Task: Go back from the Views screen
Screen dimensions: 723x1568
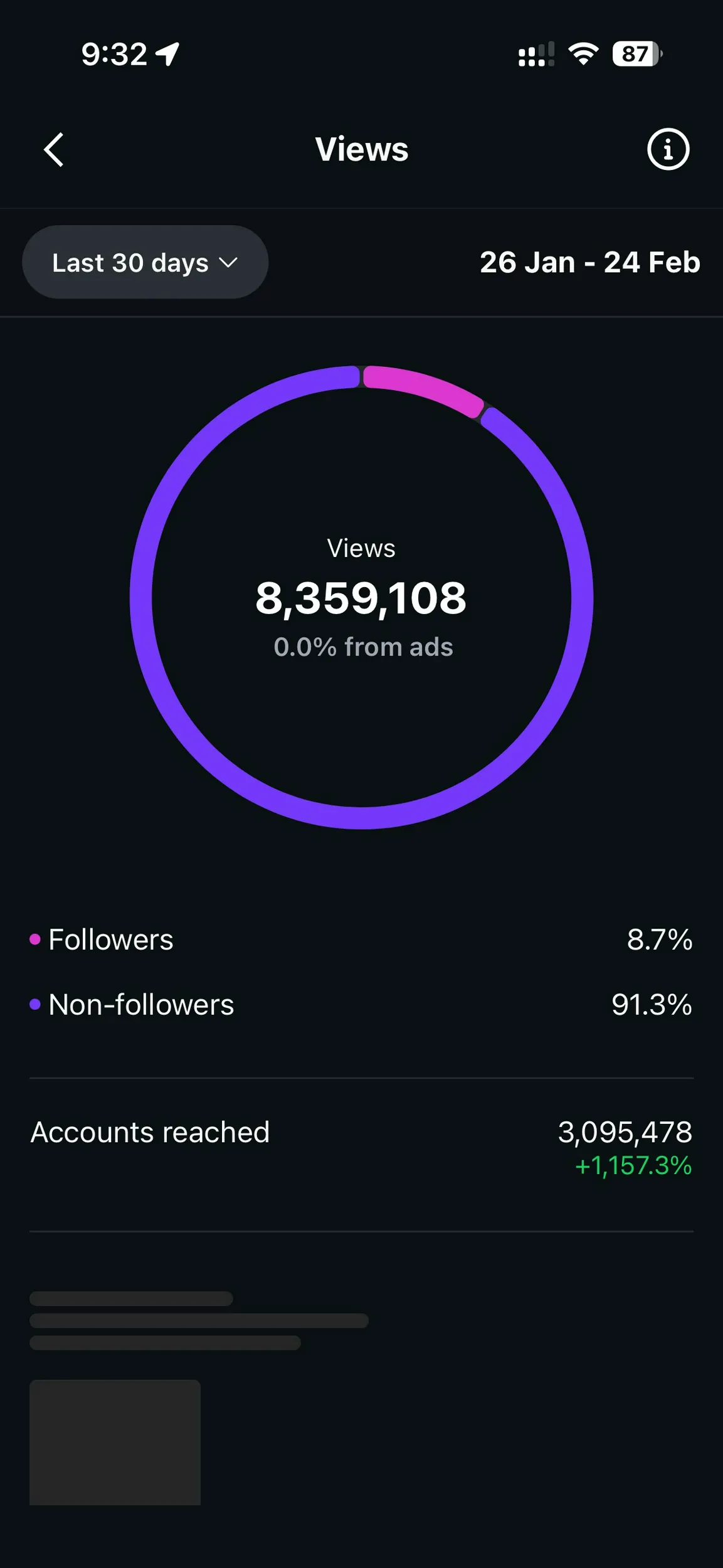Action: [54, 149]
